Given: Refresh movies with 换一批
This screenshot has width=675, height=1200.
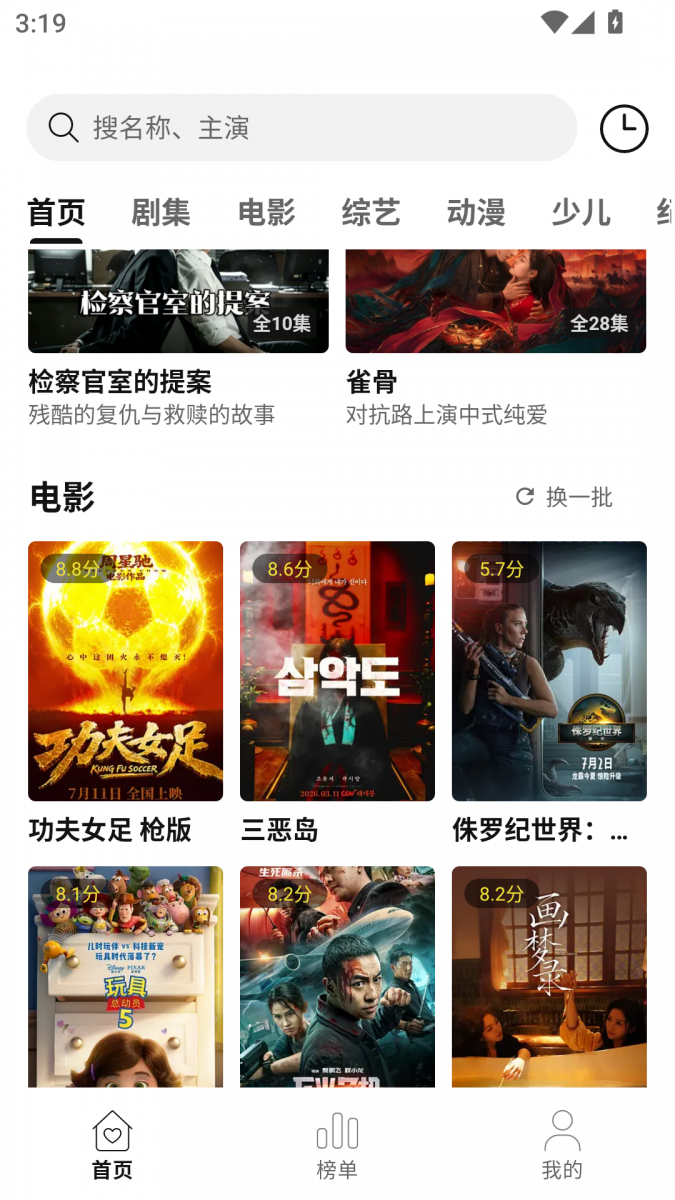Looking at the screenshot, I should pos(564,497).
